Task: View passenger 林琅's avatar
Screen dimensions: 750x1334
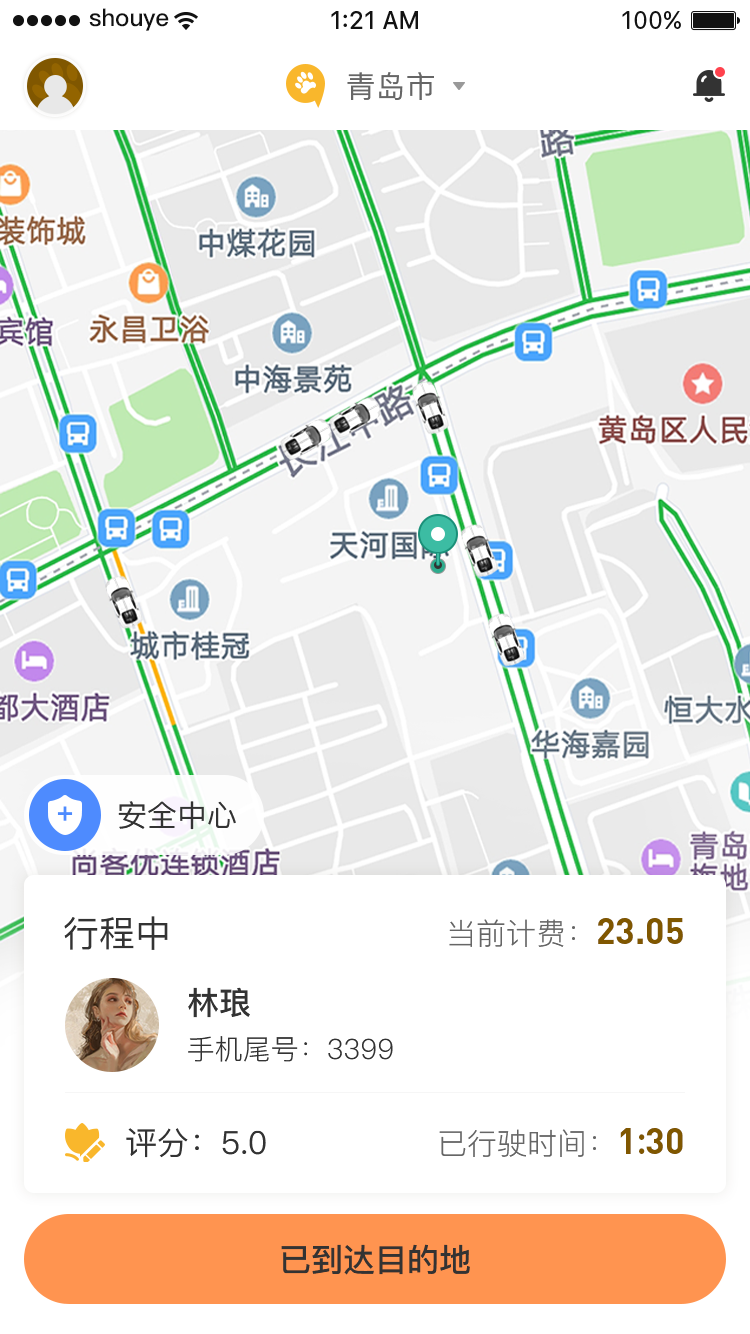Action: coord(112,1025)
